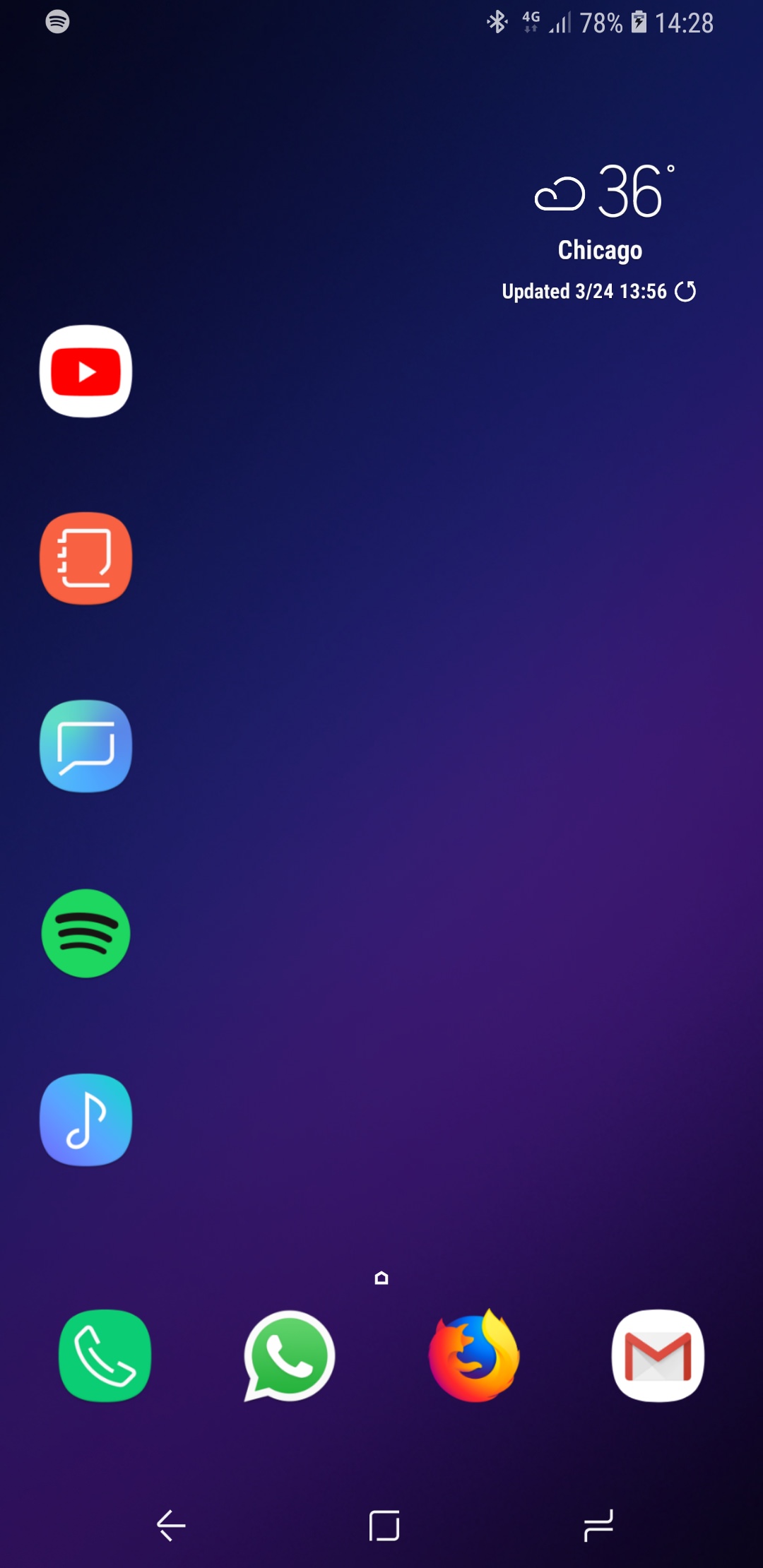Launch the Contacts app

[85, 559]
